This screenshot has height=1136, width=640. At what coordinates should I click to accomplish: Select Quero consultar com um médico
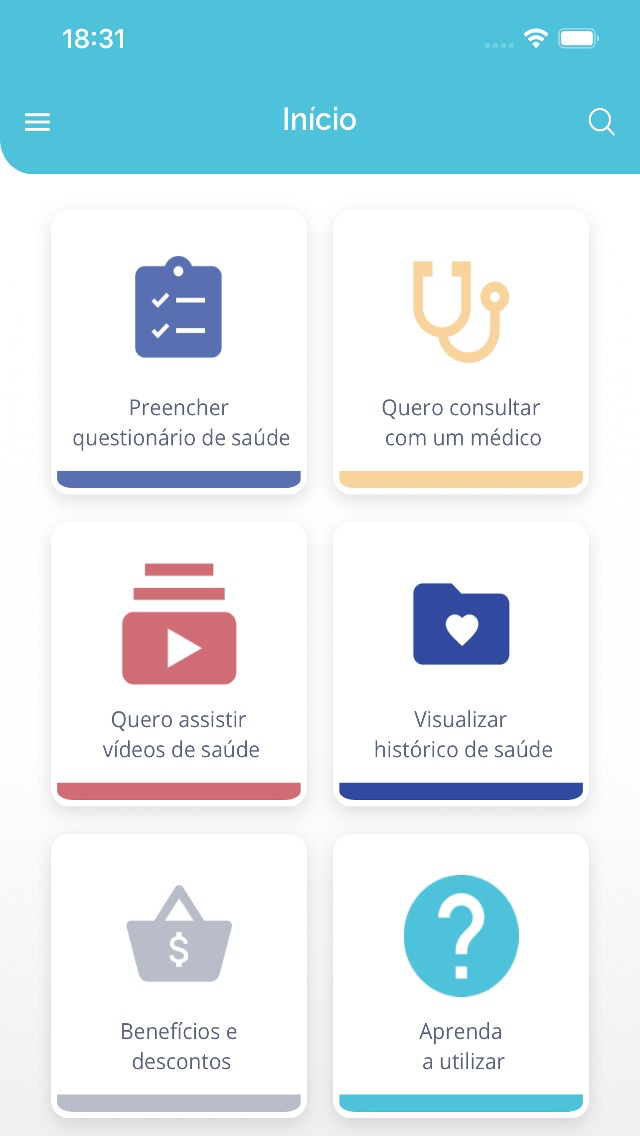[461, 351]
